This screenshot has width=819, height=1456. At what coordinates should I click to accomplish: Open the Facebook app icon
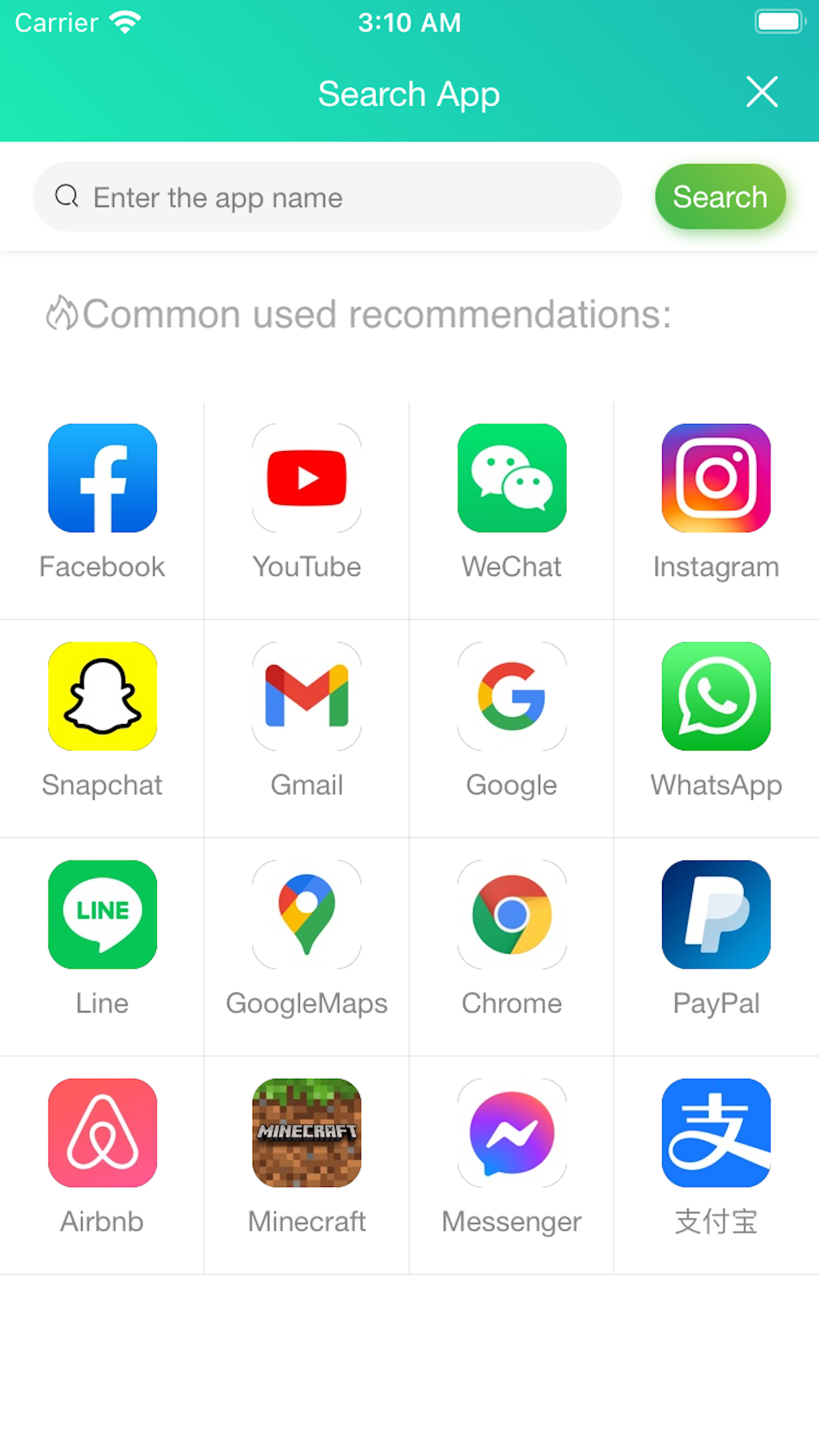click(102, 478)
